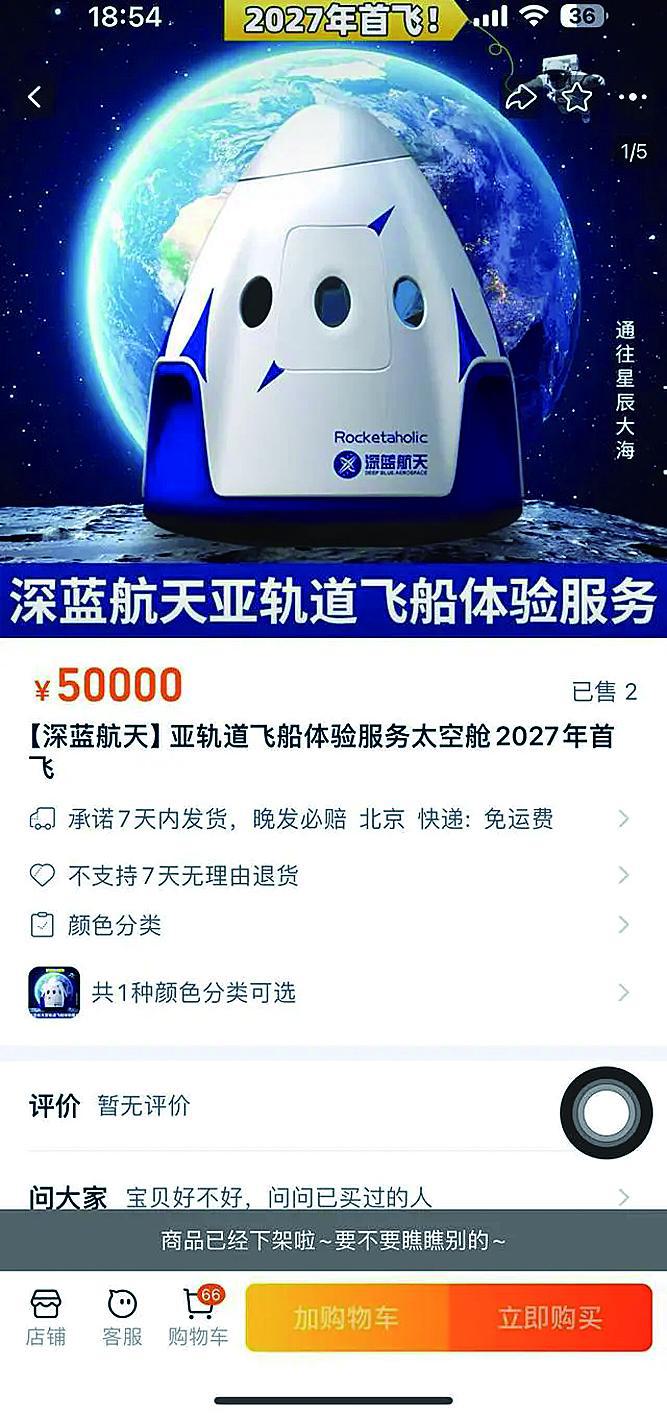Open the 购物车 shopping cart
Image resolution: width=667 pixels, height=1417 pixels.
point(198,1317)
